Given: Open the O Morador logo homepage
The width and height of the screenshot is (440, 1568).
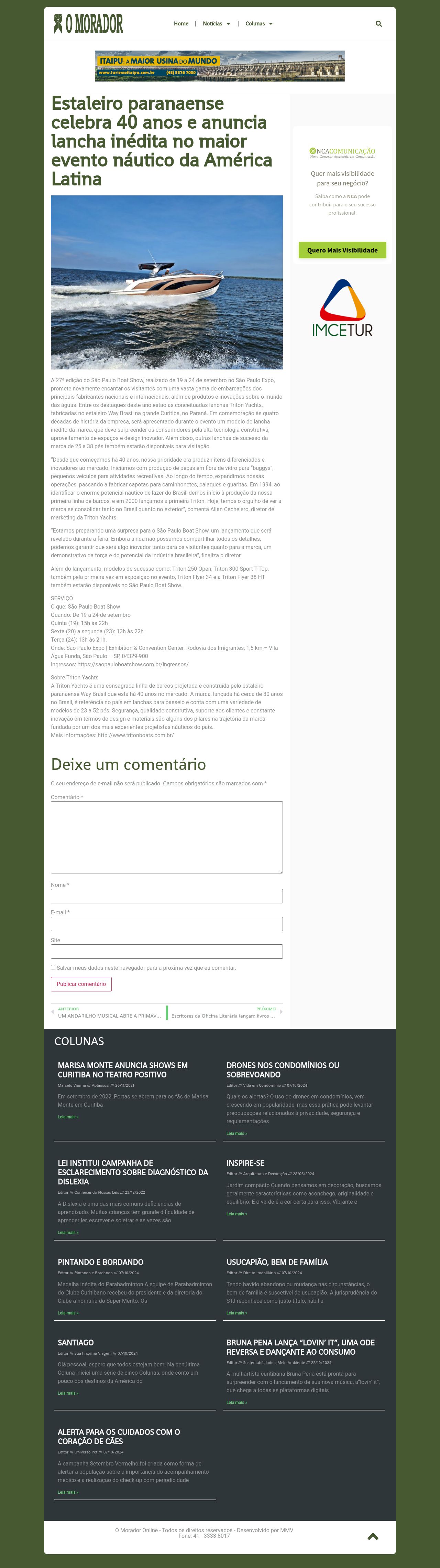Looking at the screenshot, I should 89,24.
